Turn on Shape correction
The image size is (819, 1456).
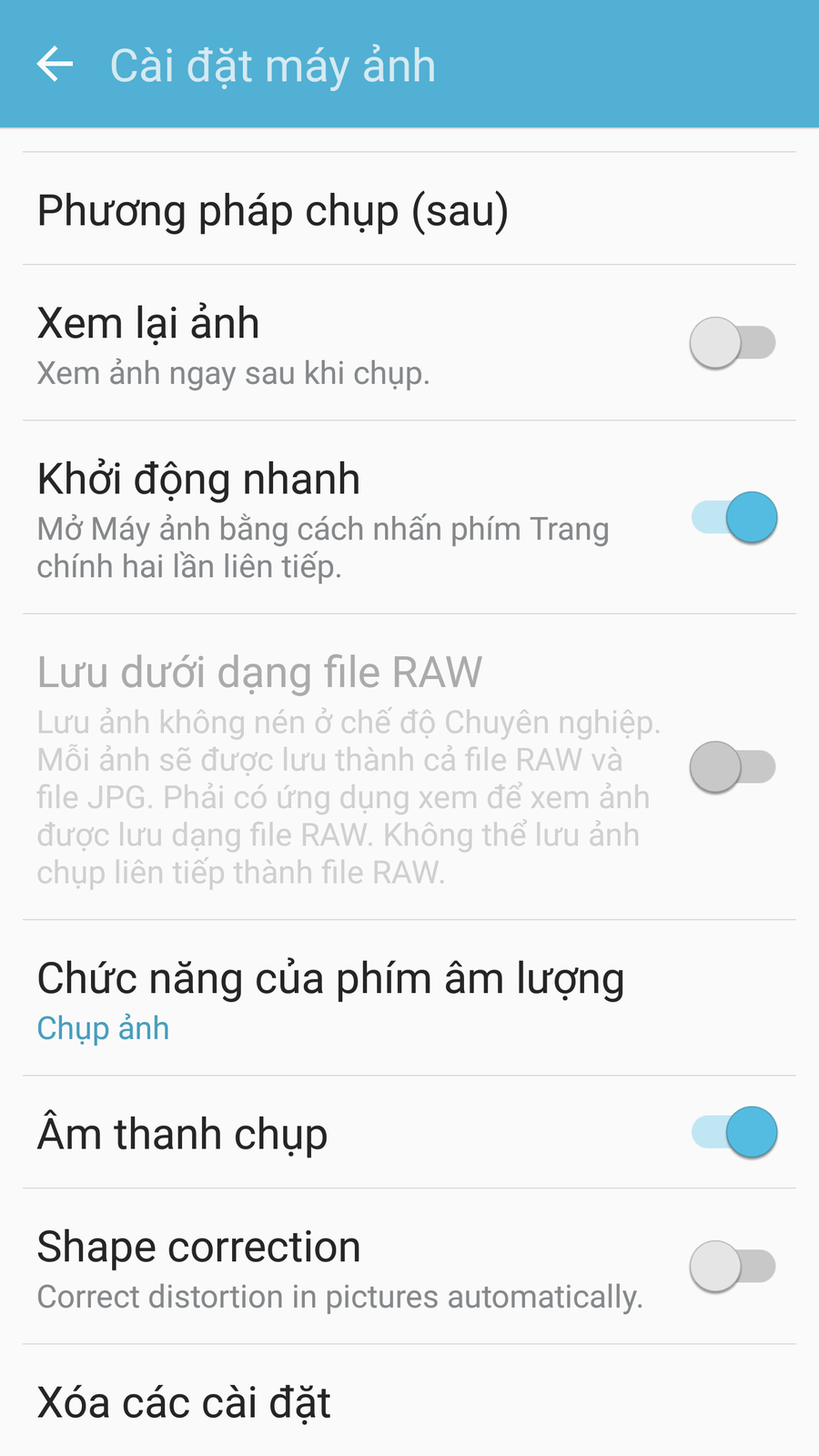[x=733, y=1266]
